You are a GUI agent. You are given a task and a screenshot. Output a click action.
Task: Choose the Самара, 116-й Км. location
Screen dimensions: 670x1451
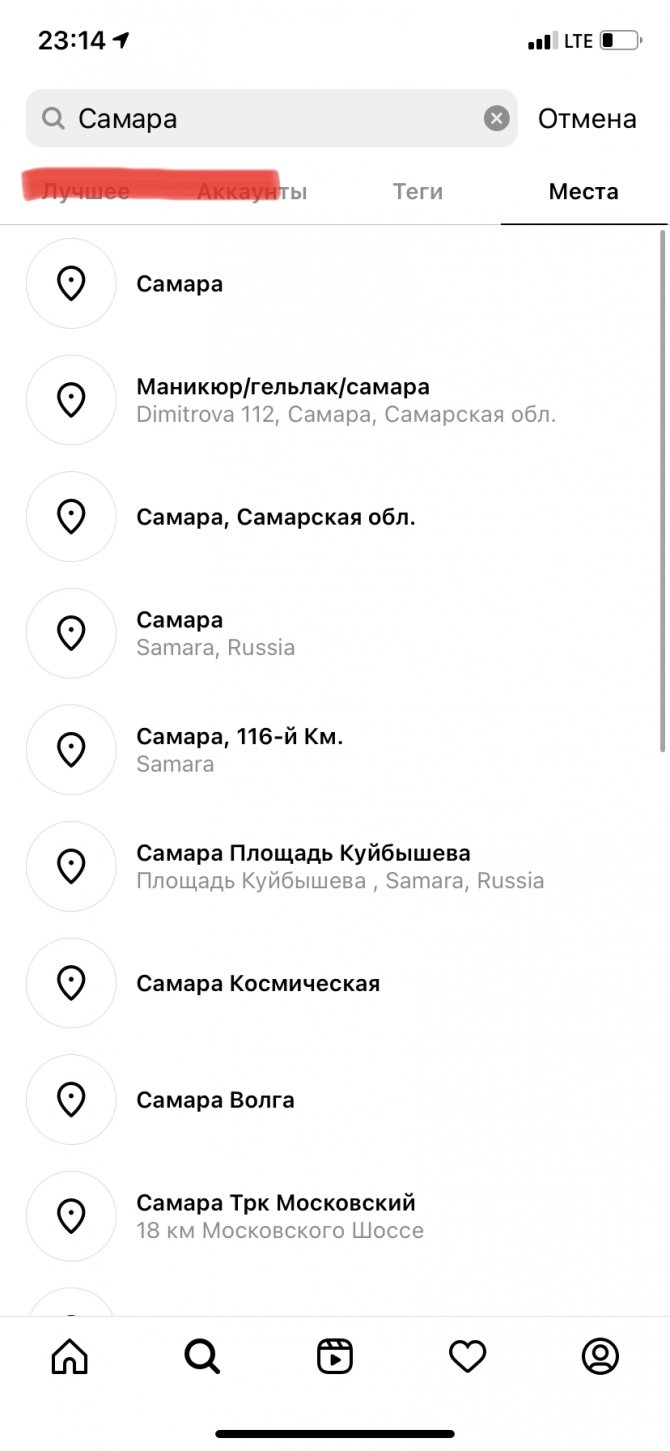tap(335, 750)
